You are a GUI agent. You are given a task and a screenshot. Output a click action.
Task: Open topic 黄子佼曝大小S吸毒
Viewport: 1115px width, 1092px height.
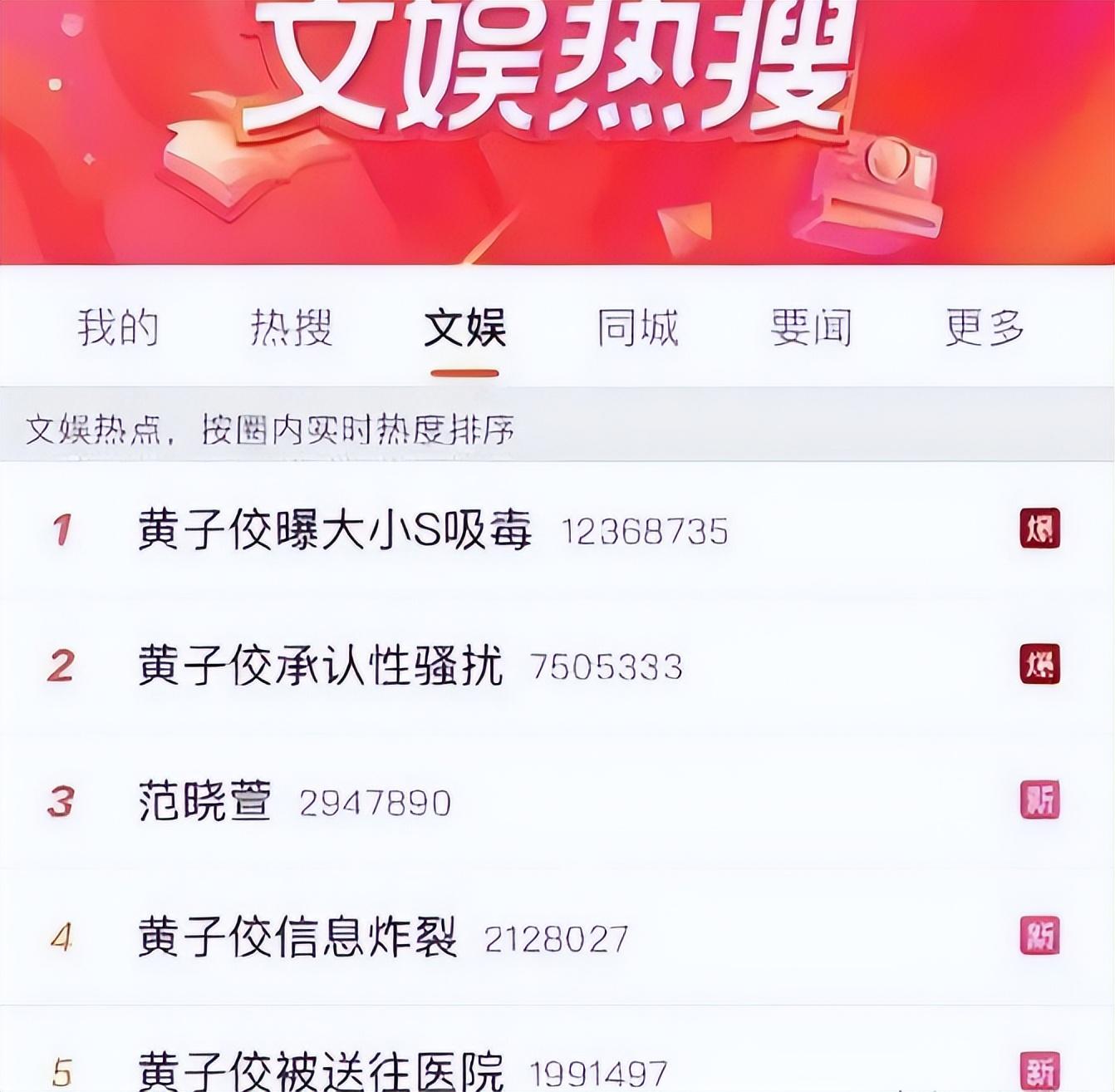[334, 529]
